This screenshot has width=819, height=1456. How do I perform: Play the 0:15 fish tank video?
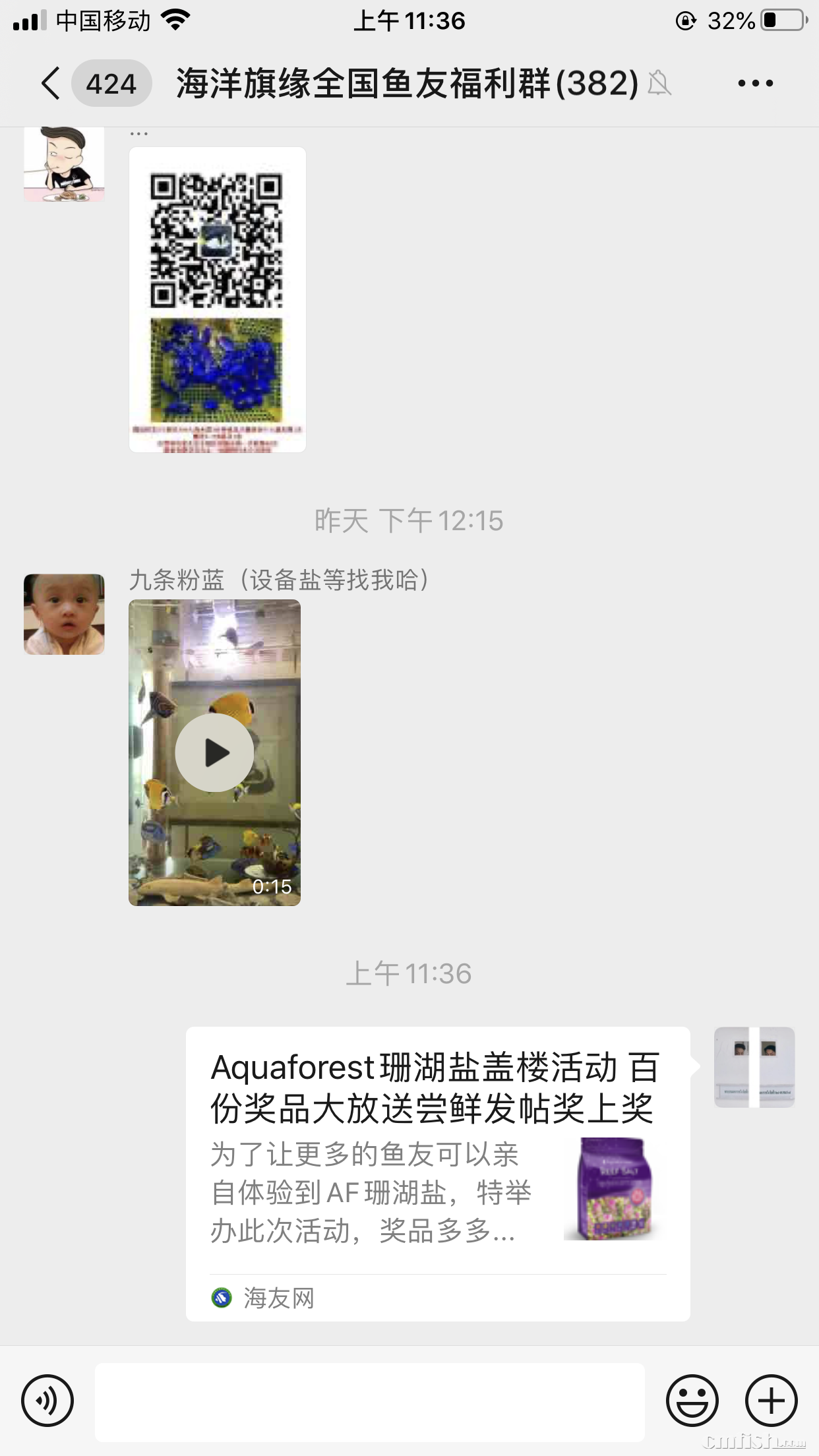tap(214, 752)
